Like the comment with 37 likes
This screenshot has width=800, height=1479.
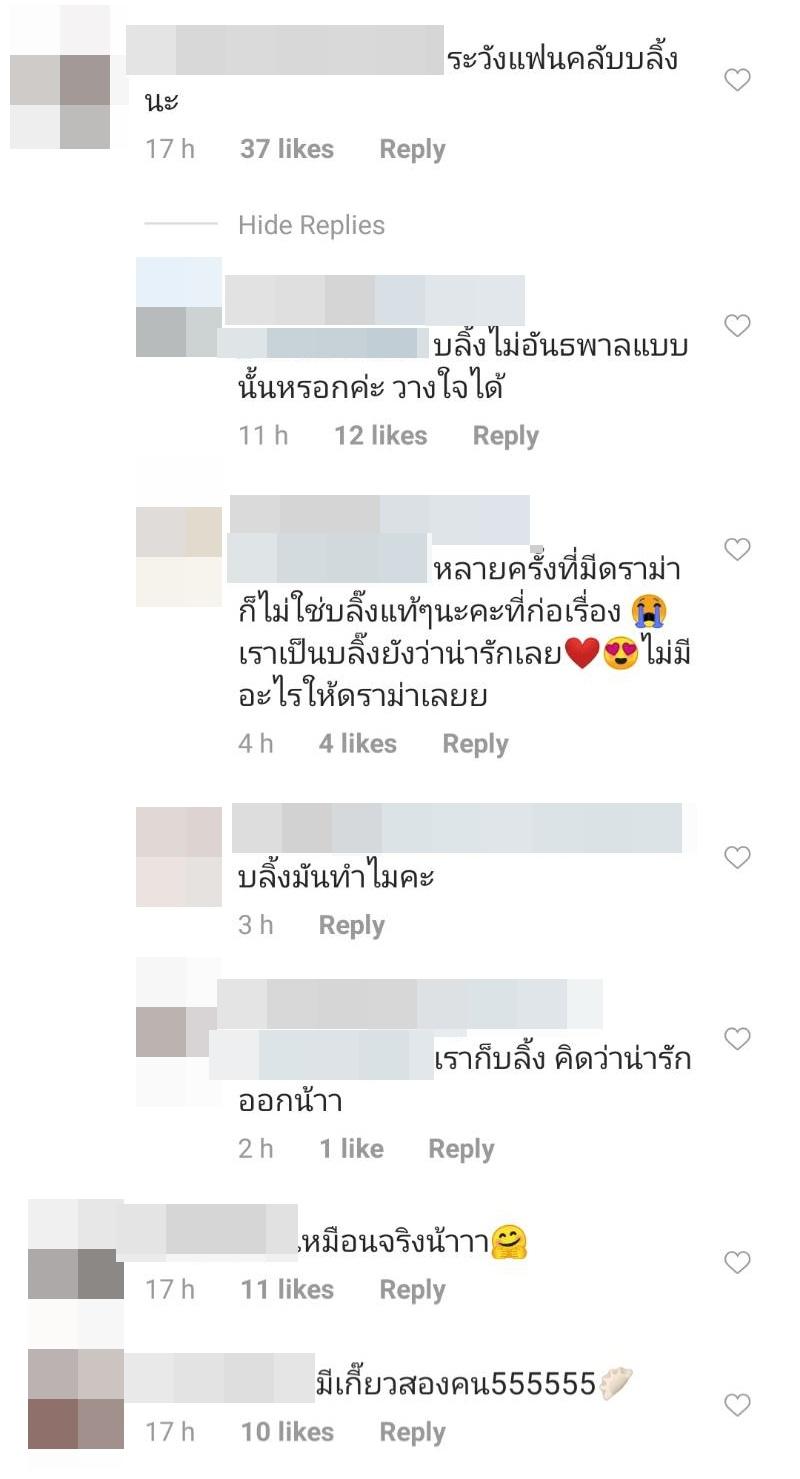point(737,80)
